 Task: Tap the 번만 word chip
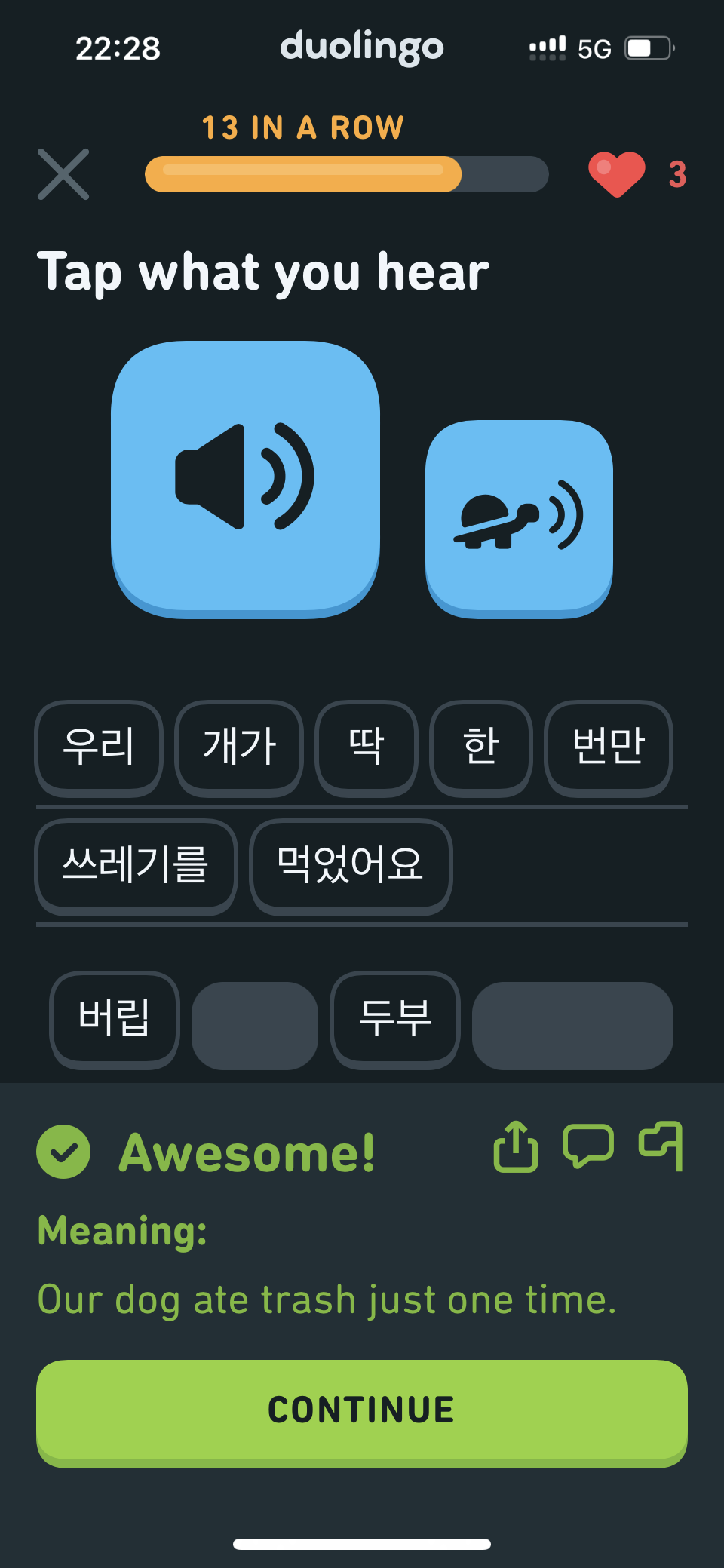(608, 747)
